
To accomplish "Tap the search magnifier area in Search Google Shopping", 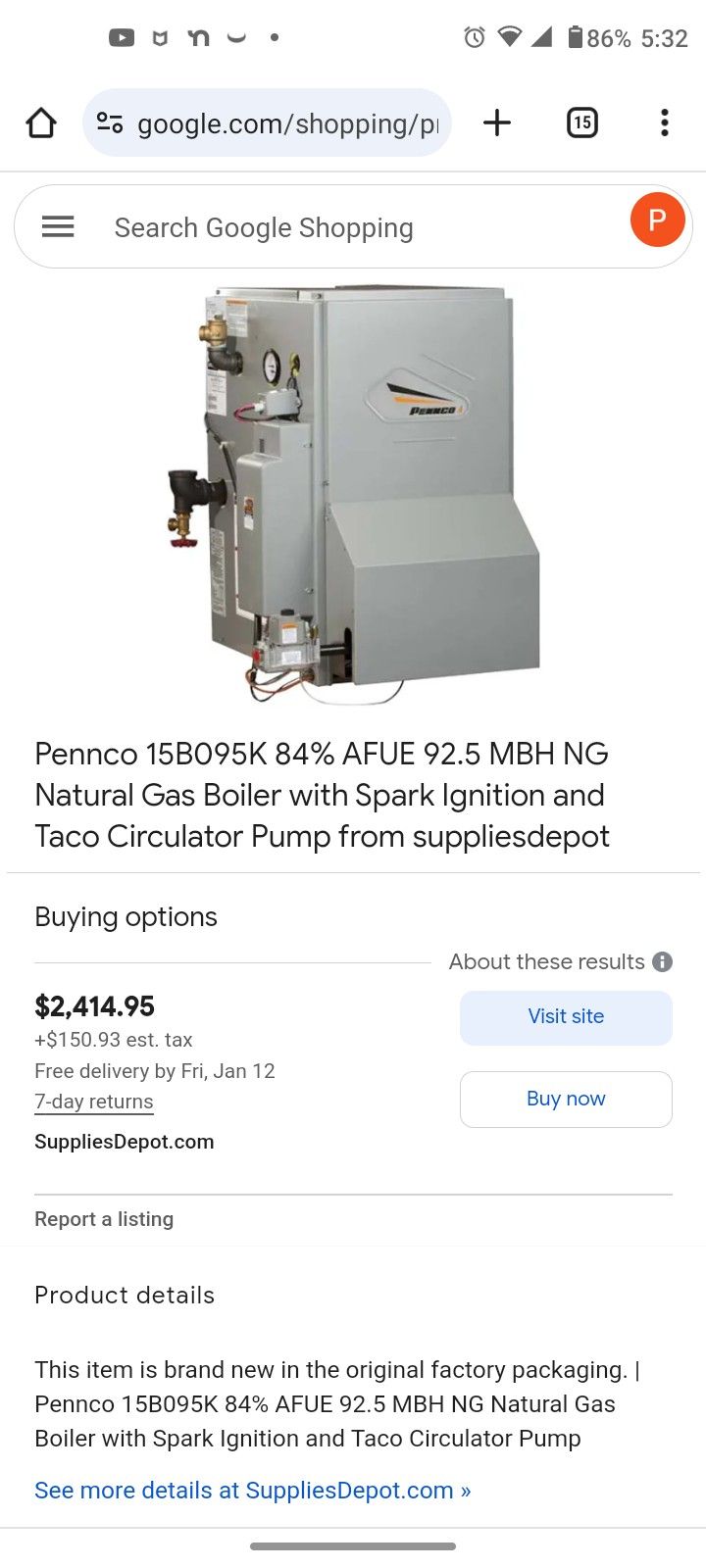I will coord(264,226).
